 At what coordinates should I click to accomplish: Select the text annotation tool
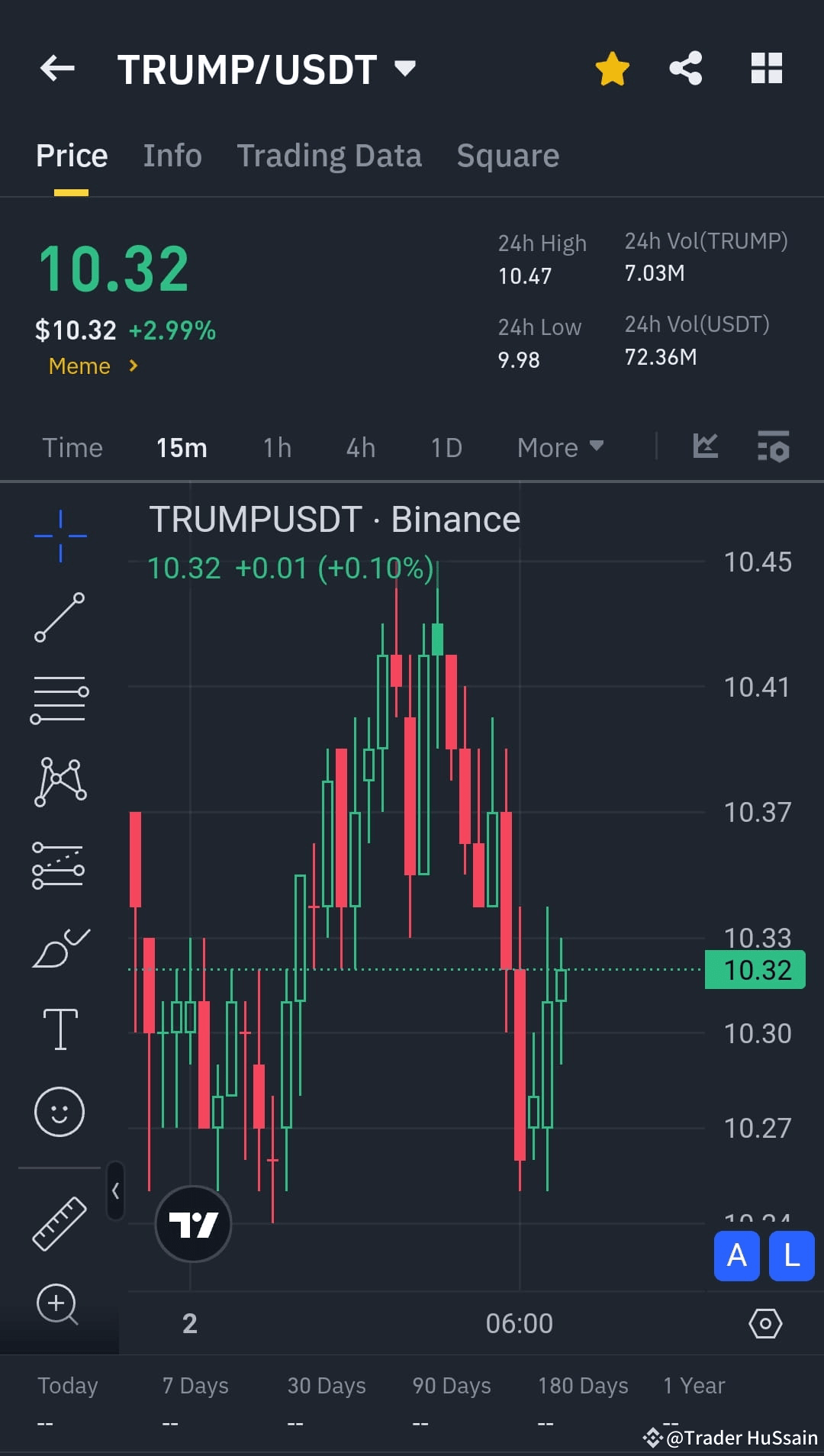[59, 1027]
